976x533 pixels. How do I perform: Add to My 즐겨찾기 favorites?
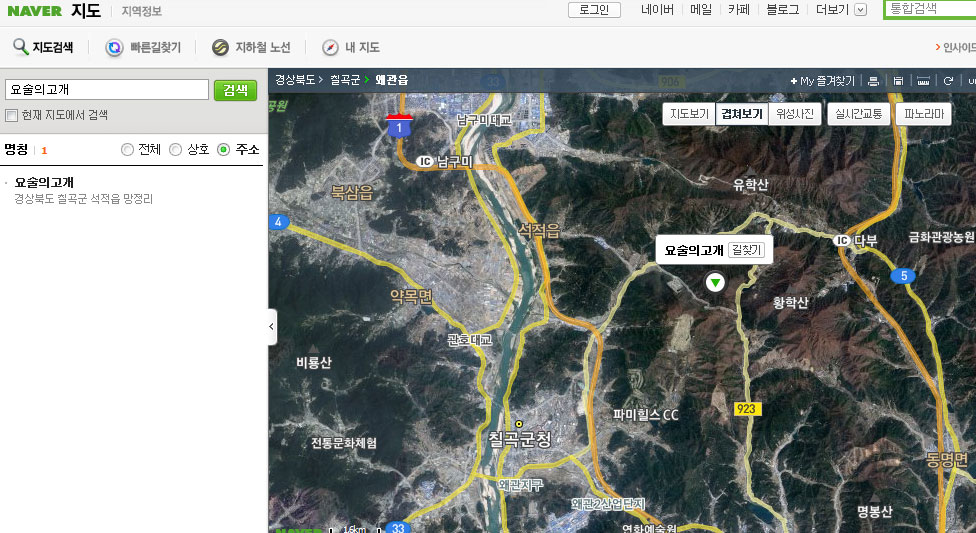pyautogui.click(x=822, y=80)
